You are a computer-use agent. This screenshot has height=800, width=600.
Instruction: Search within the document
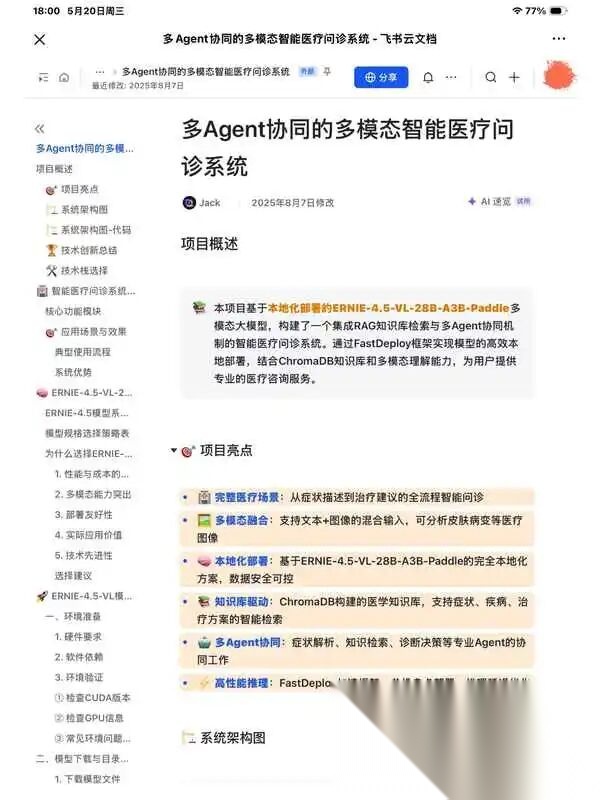491,77
